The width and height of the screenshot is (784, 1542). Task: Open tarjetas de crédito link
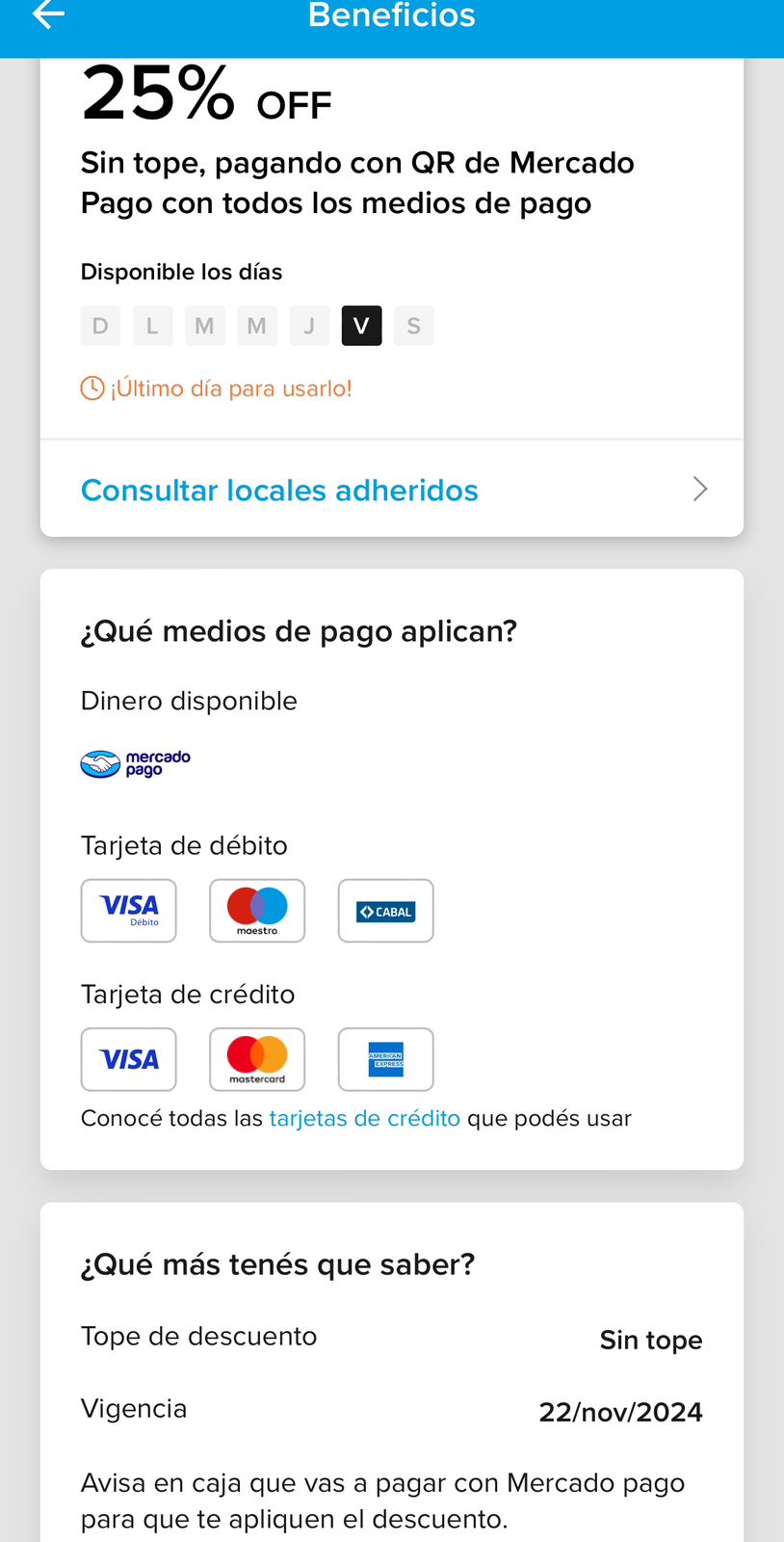coord(364,1118)
